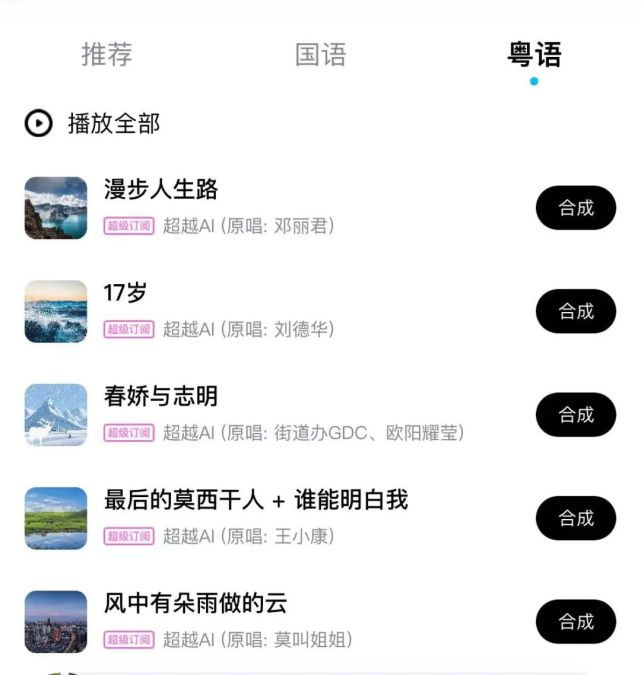Viewport: 641px width, 675px height.
Task: Synthesize the song 春娇与志明
Action: [x=576, y=415]
